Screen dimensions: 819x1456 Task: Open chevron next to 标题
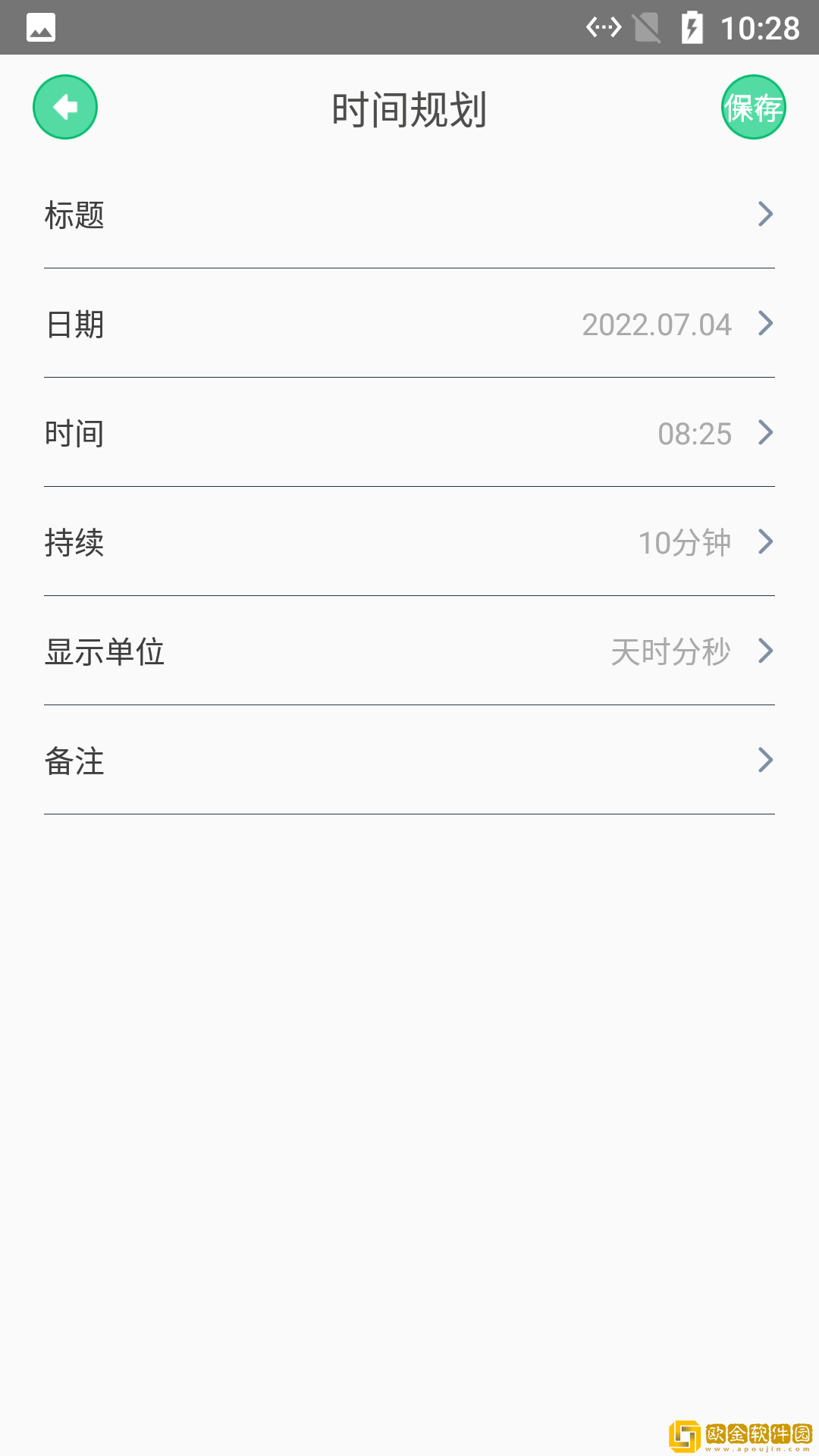point(767,215)
